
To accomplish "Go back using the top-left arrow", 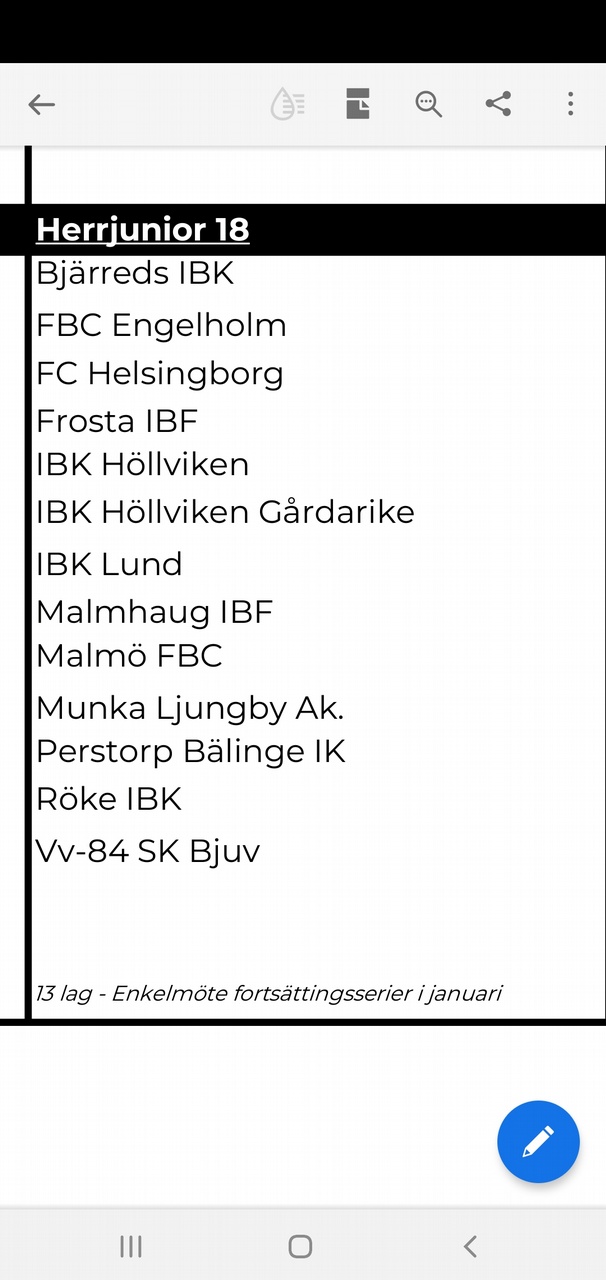I will pos(41,104).
